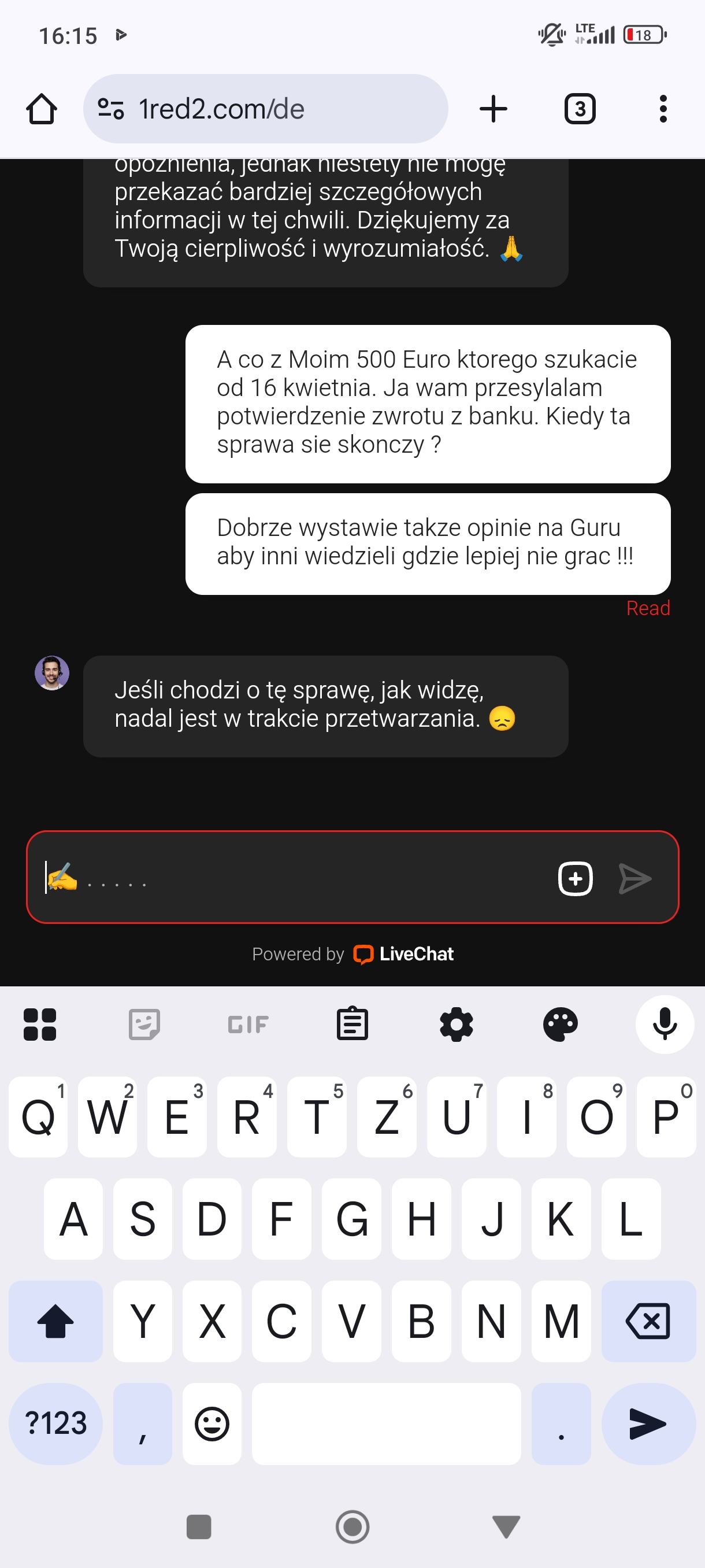Go to the browser home page
The height and width of the screenshot is (1568, 705).
(x=42, y=110)
